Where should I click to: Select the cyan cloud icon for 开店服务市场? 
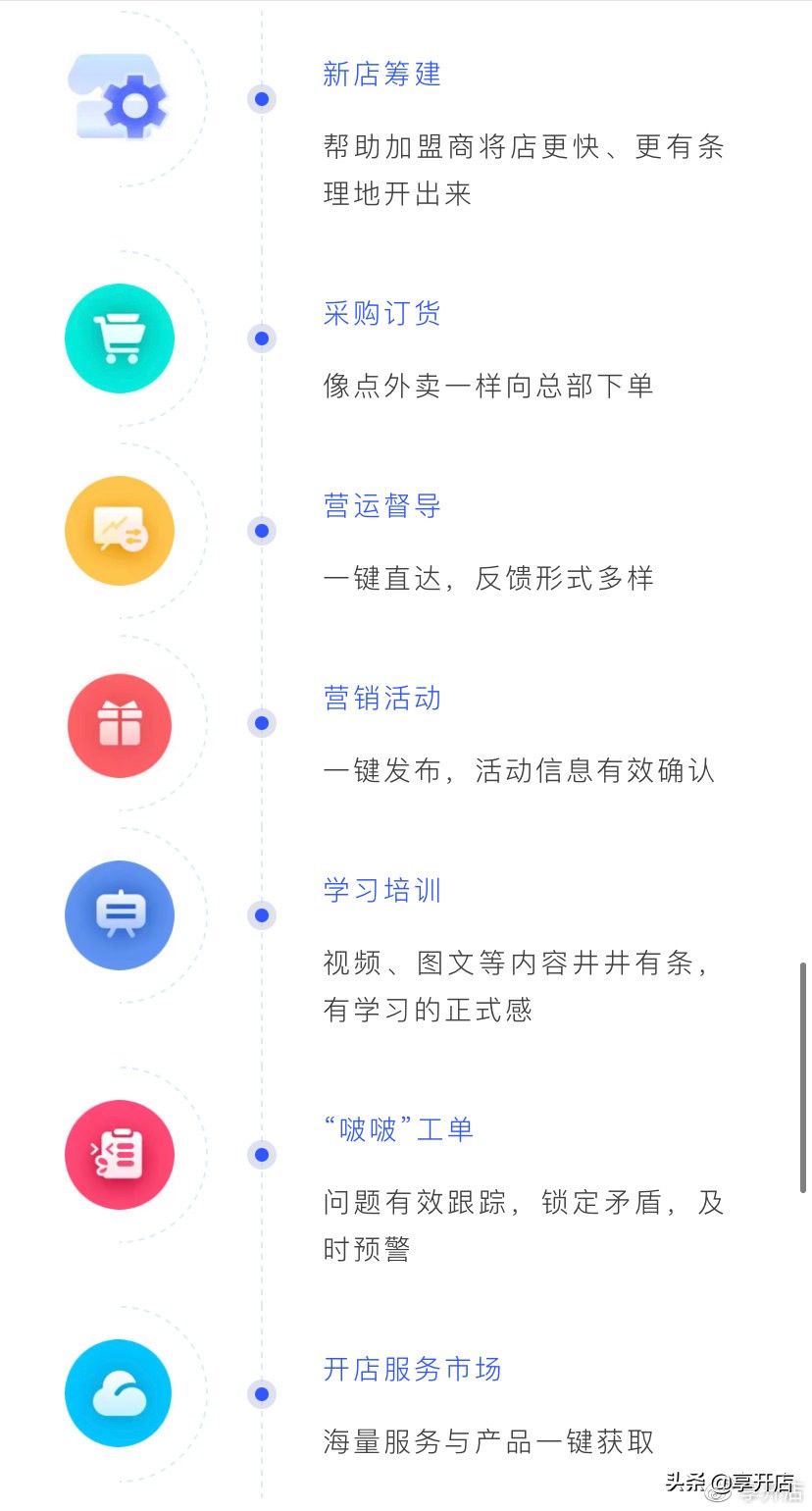click(x=119, y=1392)
